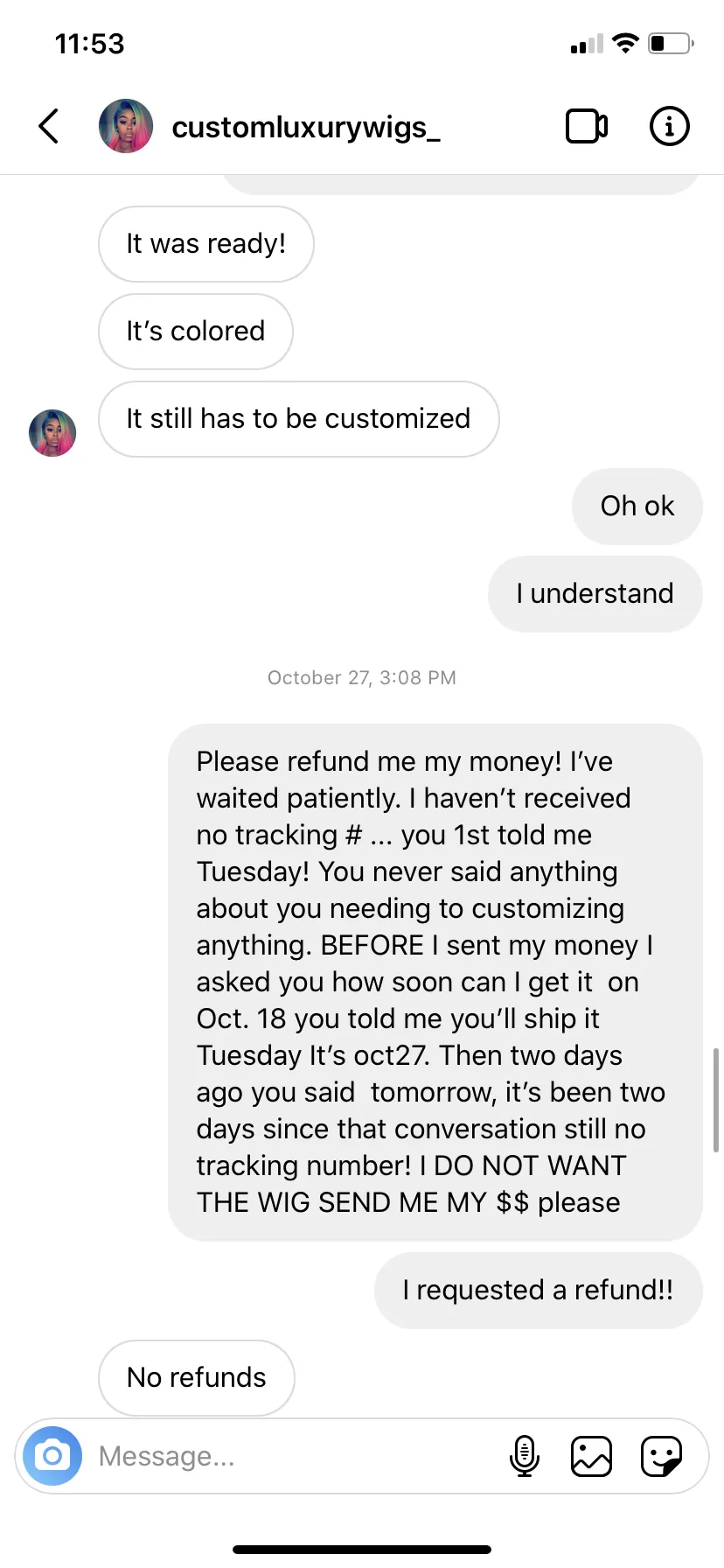Attach a photo from the gallery
The width and height of the screenshot is (724, 1568).
pyautogui.click(x=591, y=1456)
